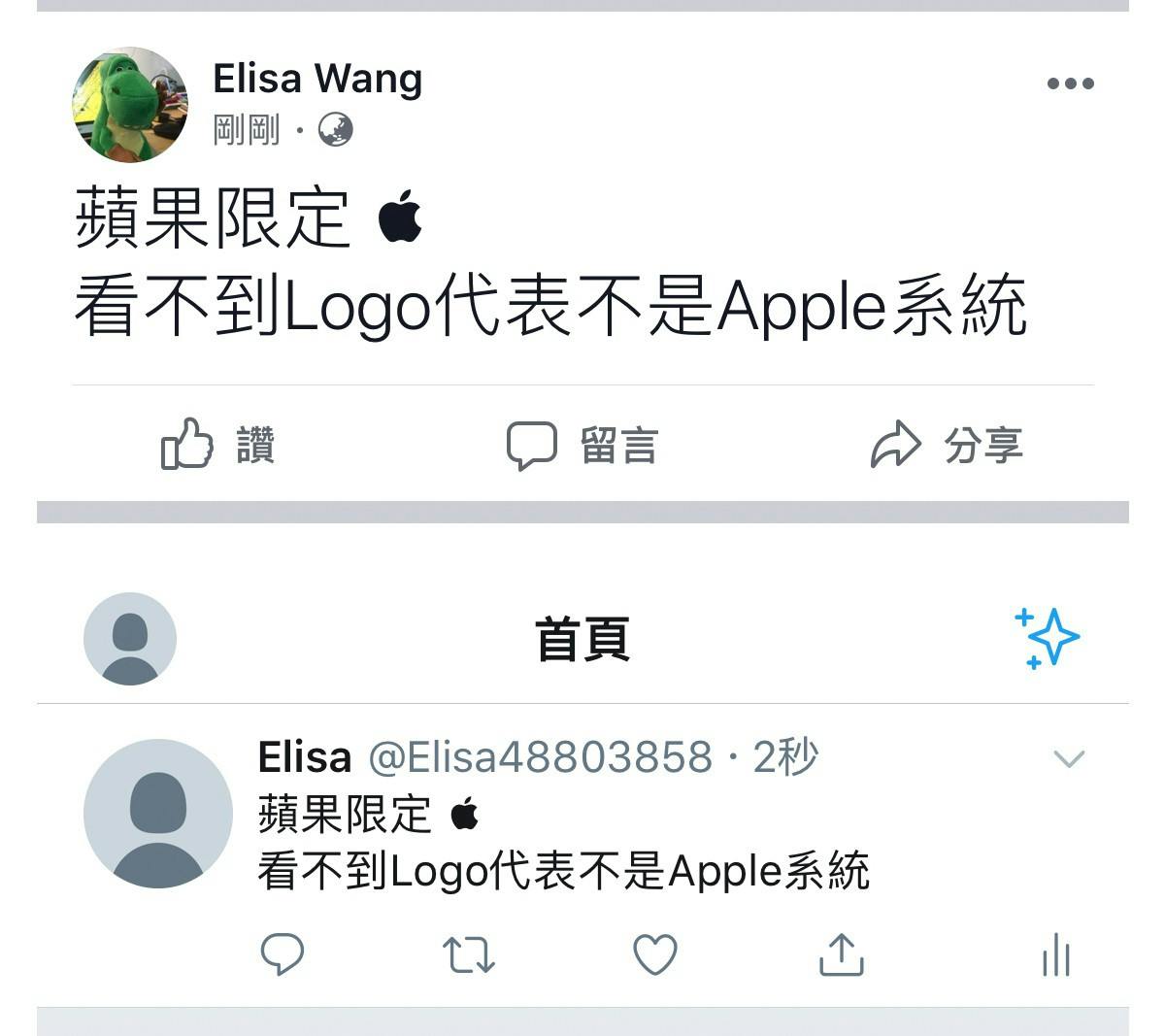Expand the chevron menu on Elisa's tweet

(x=1069, y=758)
